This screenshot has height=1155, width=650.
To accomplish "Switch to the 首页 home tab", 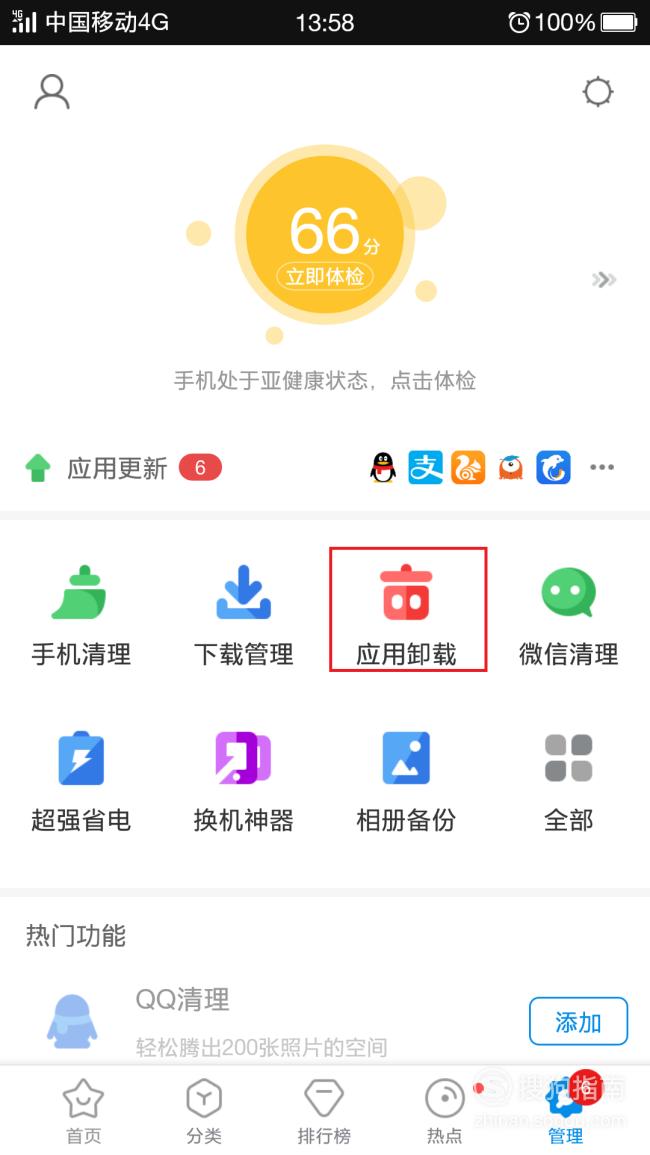I will point(83,1112).
